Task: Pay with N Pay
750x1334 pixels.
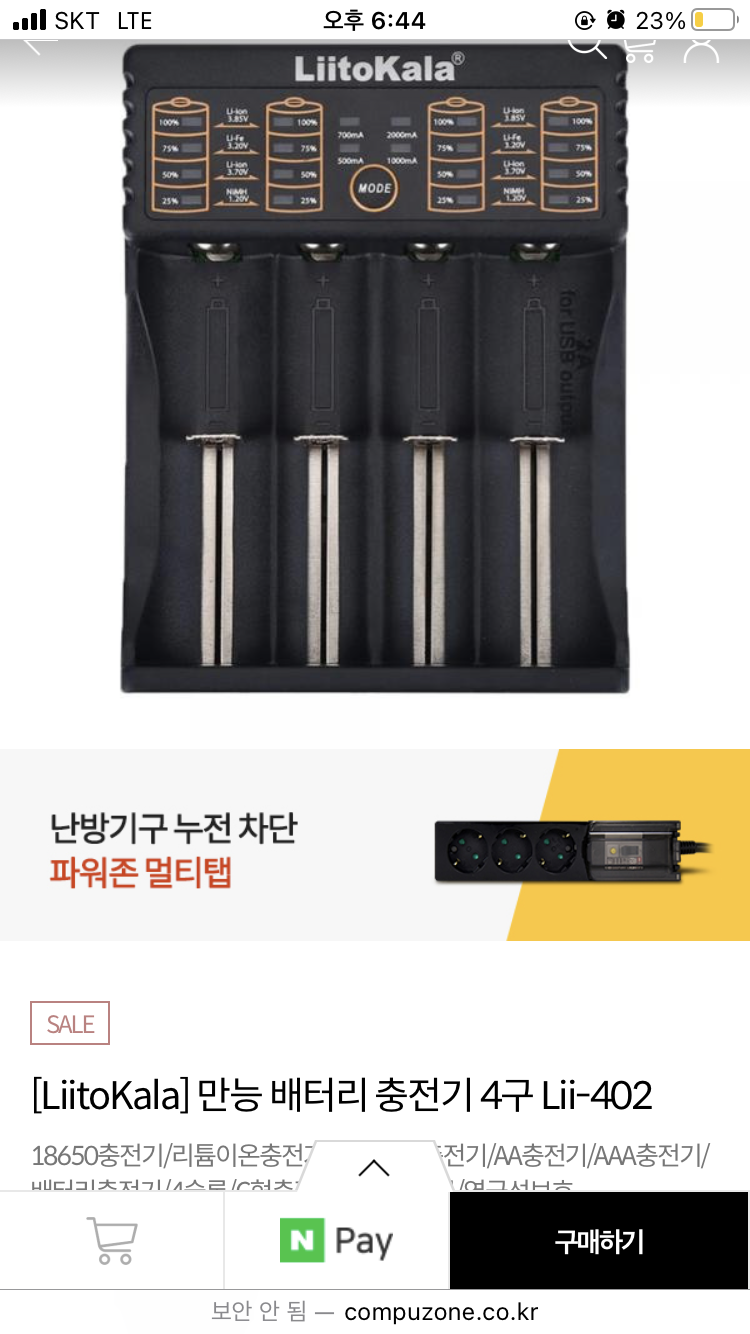Action: point(337,1241)
